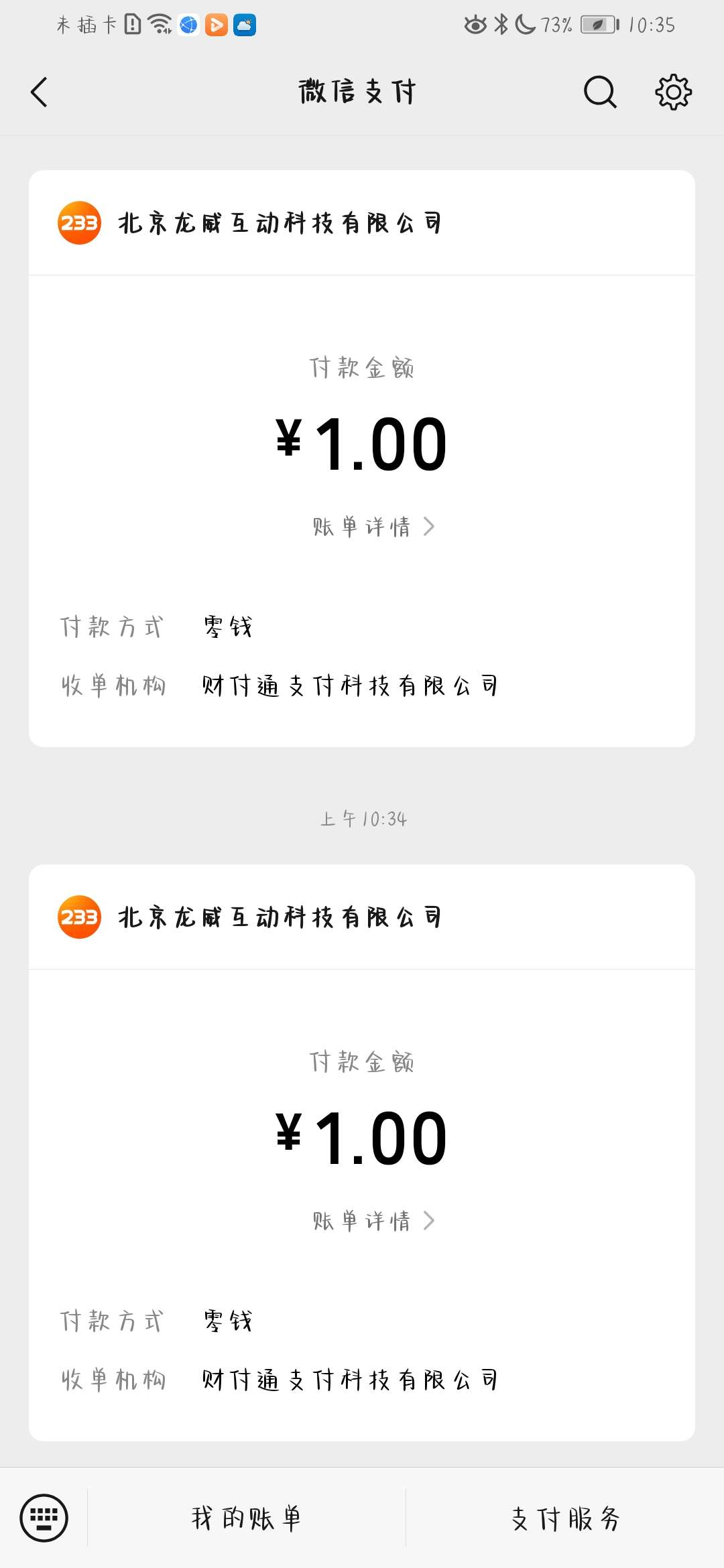Go back from WeChat Pay
Screen dimensions: 724x1568
coord(40,92)
